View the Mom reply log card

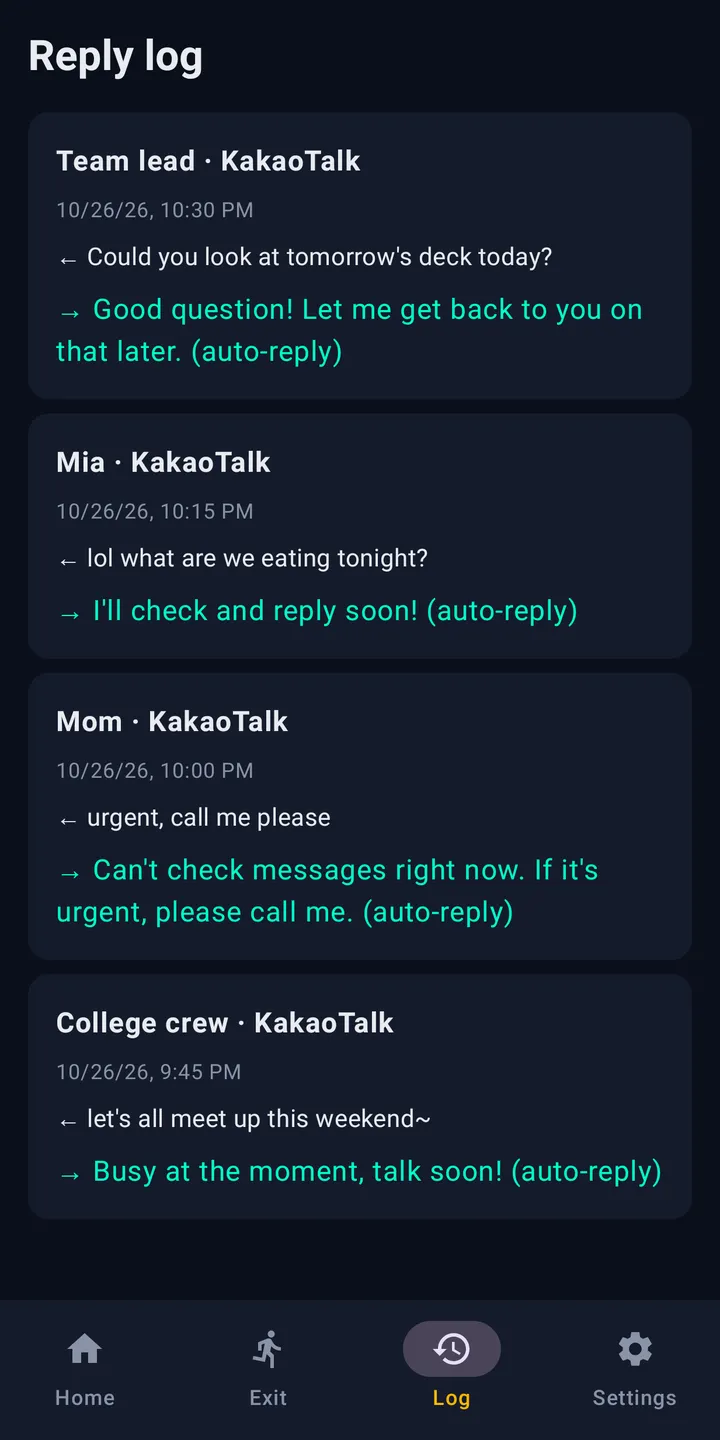pyautogui.click(x=360, y=816)
